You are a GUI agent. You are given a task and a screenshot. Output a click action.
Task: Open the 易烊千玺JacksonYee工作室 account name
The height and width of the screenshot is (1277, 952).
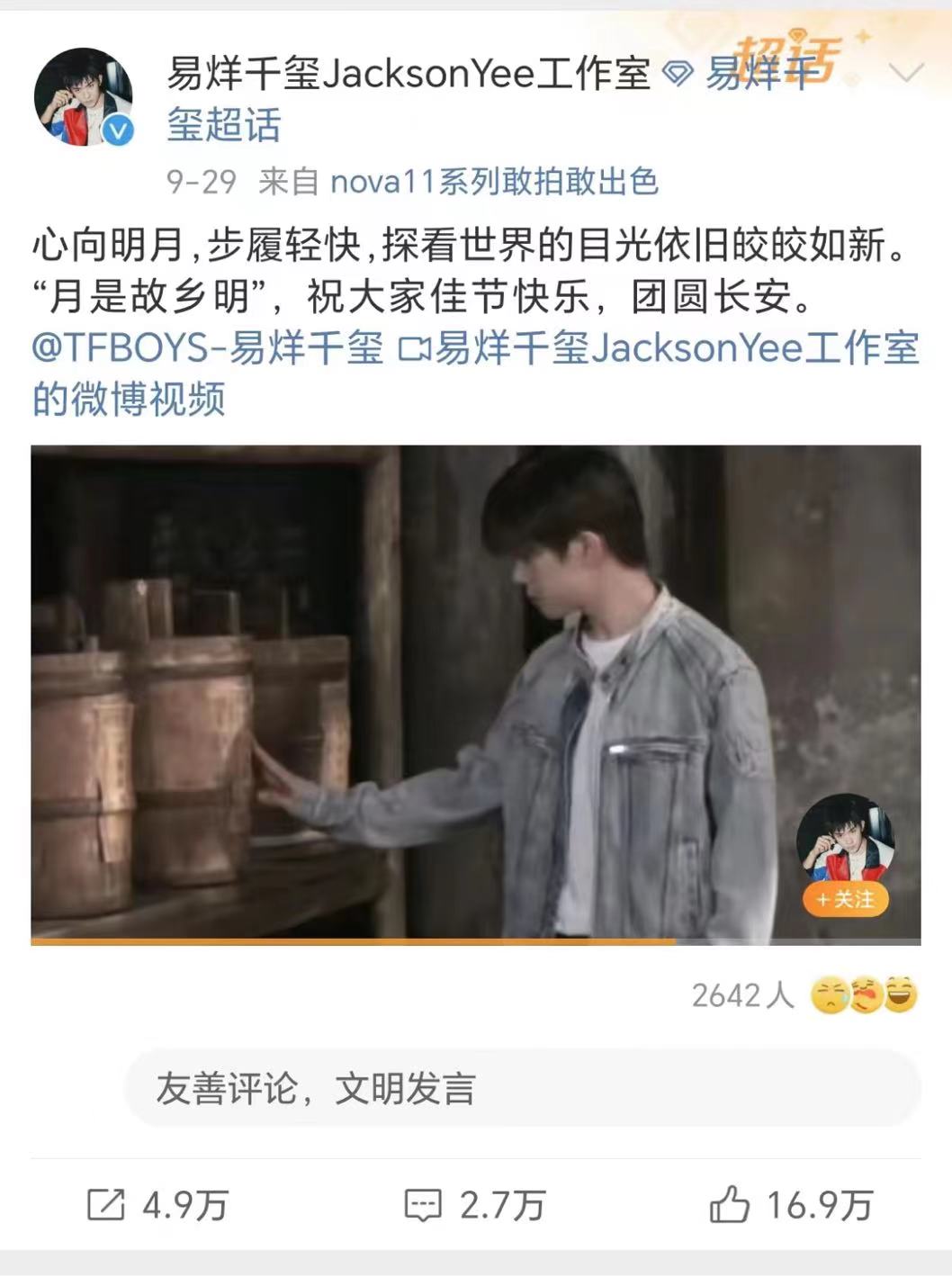click(408, 72)
